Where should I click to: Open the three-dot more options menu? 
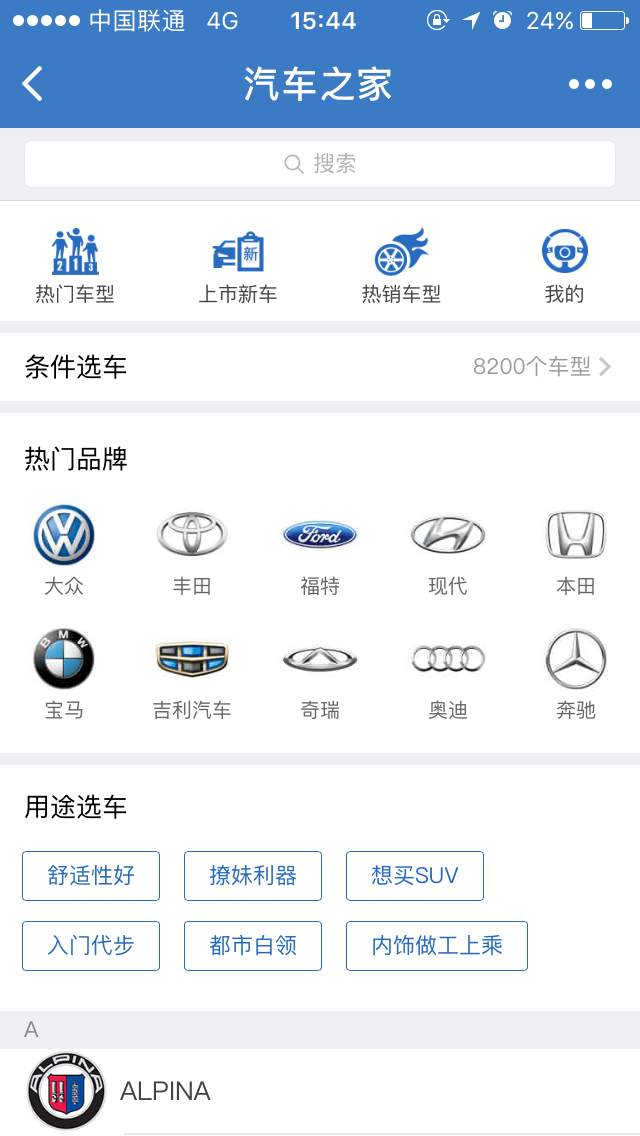(590, 84)
